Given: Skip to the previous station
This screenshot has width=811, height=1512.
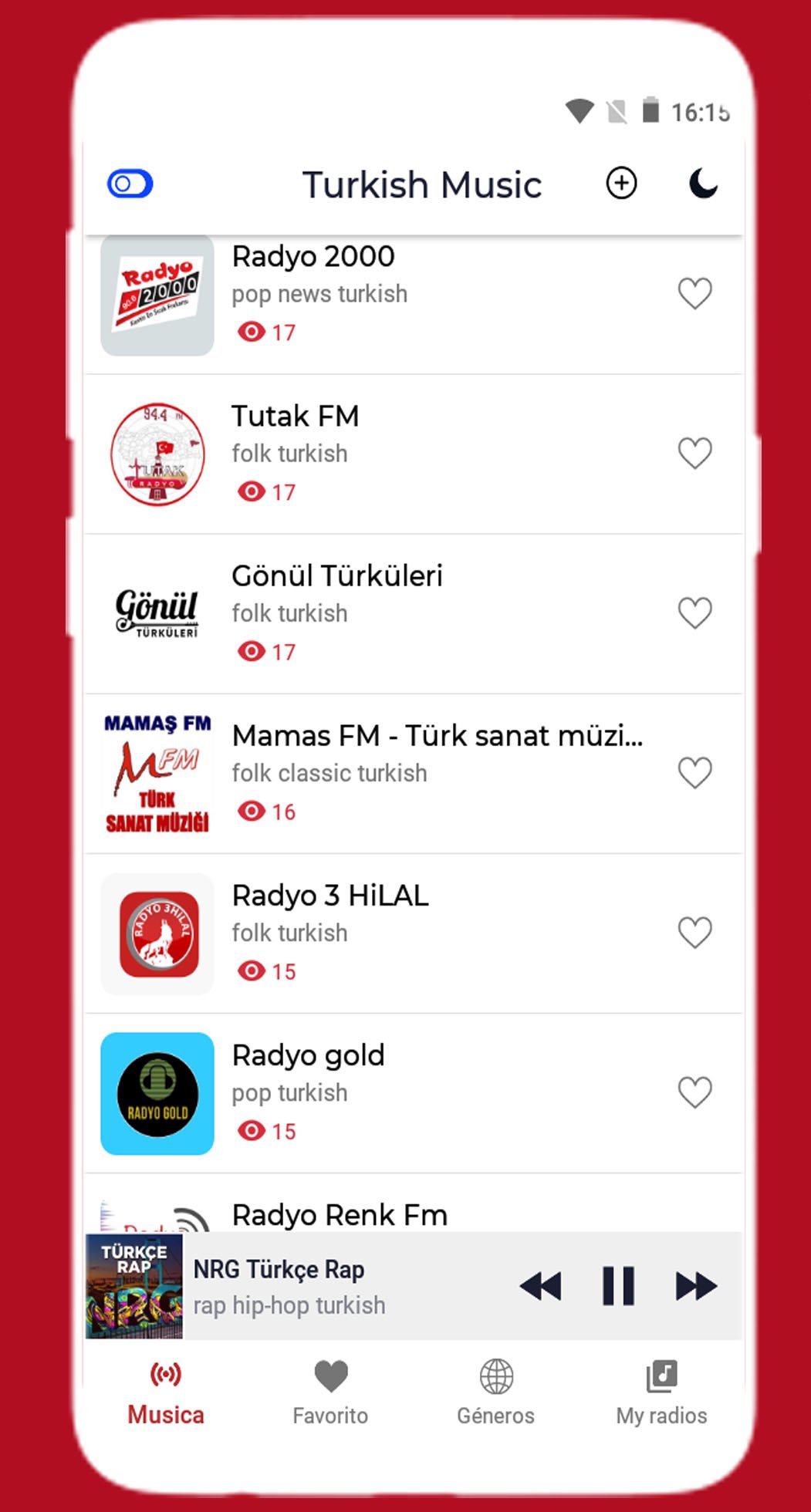Looking at the screenshot, I should coord(540,1286).
